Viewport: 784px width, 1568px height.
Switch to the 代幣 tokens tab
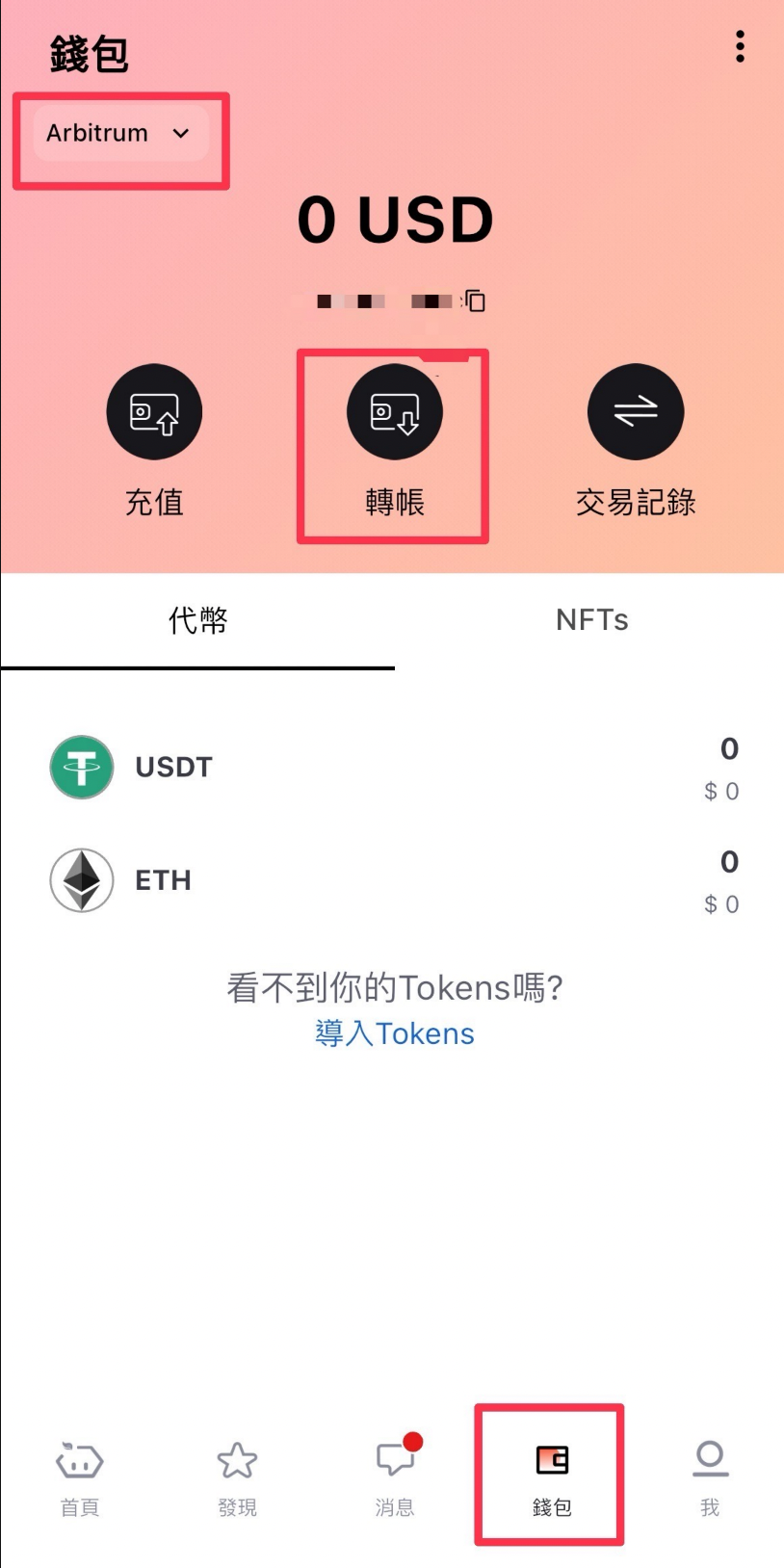(x=197, y=619)
